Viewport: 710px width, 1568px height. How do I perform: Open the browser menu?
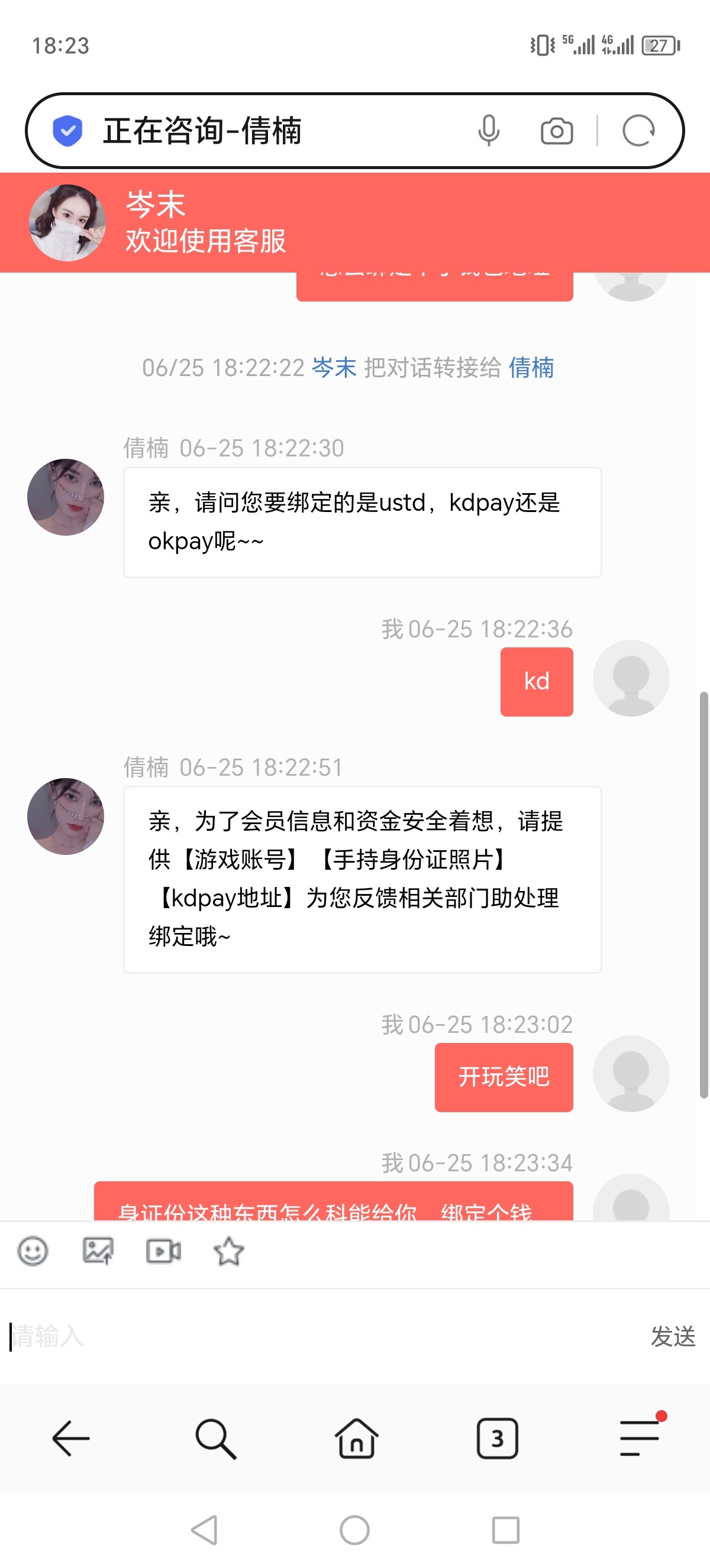click(x=640, y=1439)
